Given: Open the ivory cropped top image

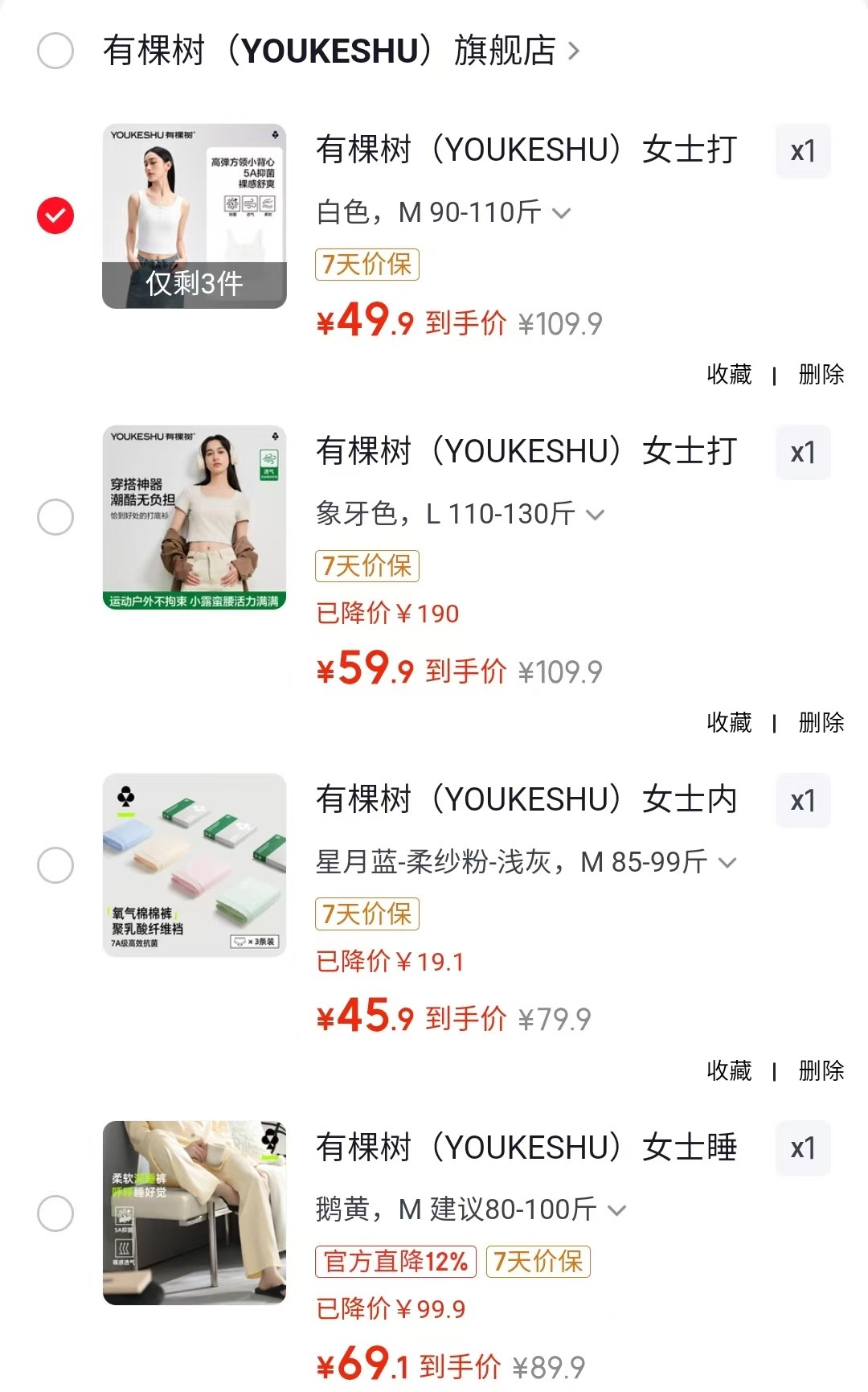Looking at the screenshot, I should (194, 517).
